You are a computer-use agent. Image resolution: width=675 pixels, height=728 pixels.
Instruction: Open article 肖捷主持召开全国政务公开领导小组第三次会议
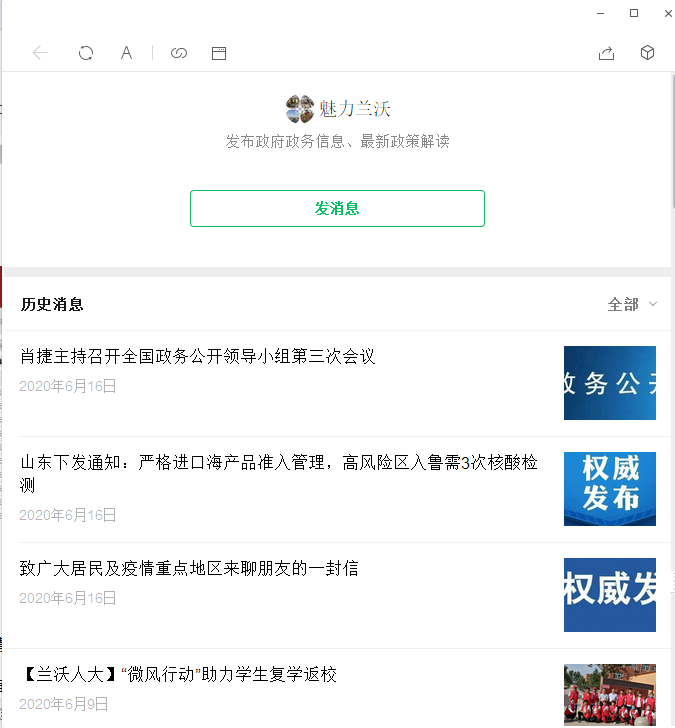[198, 356]
